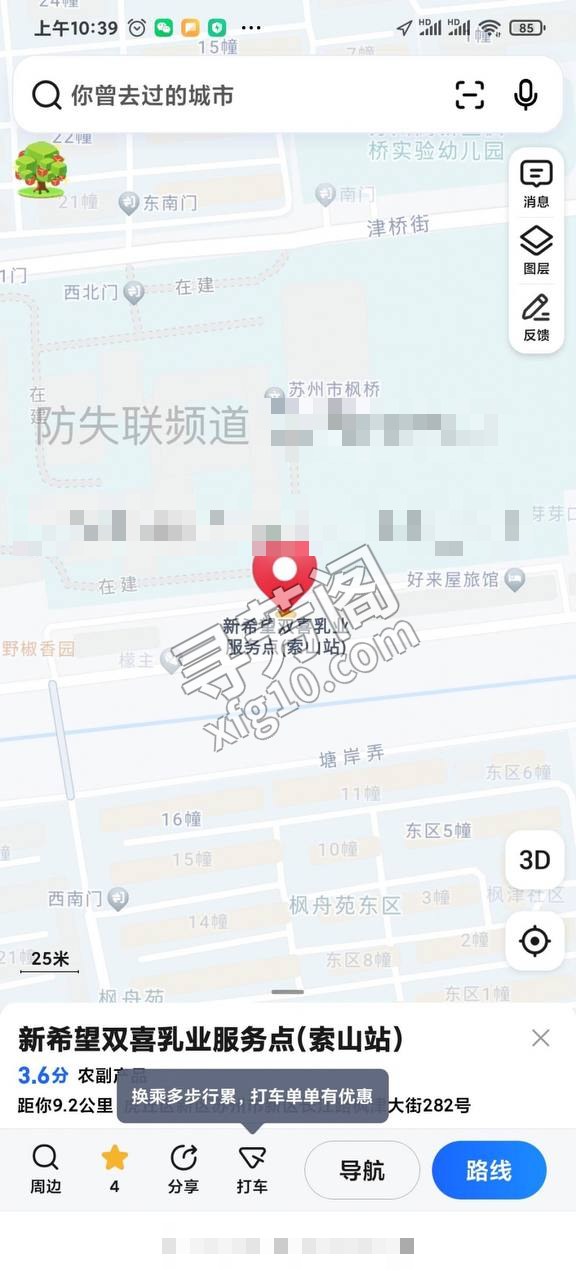
Task: Open the scan icon in search bar
Action: [469, 95]
